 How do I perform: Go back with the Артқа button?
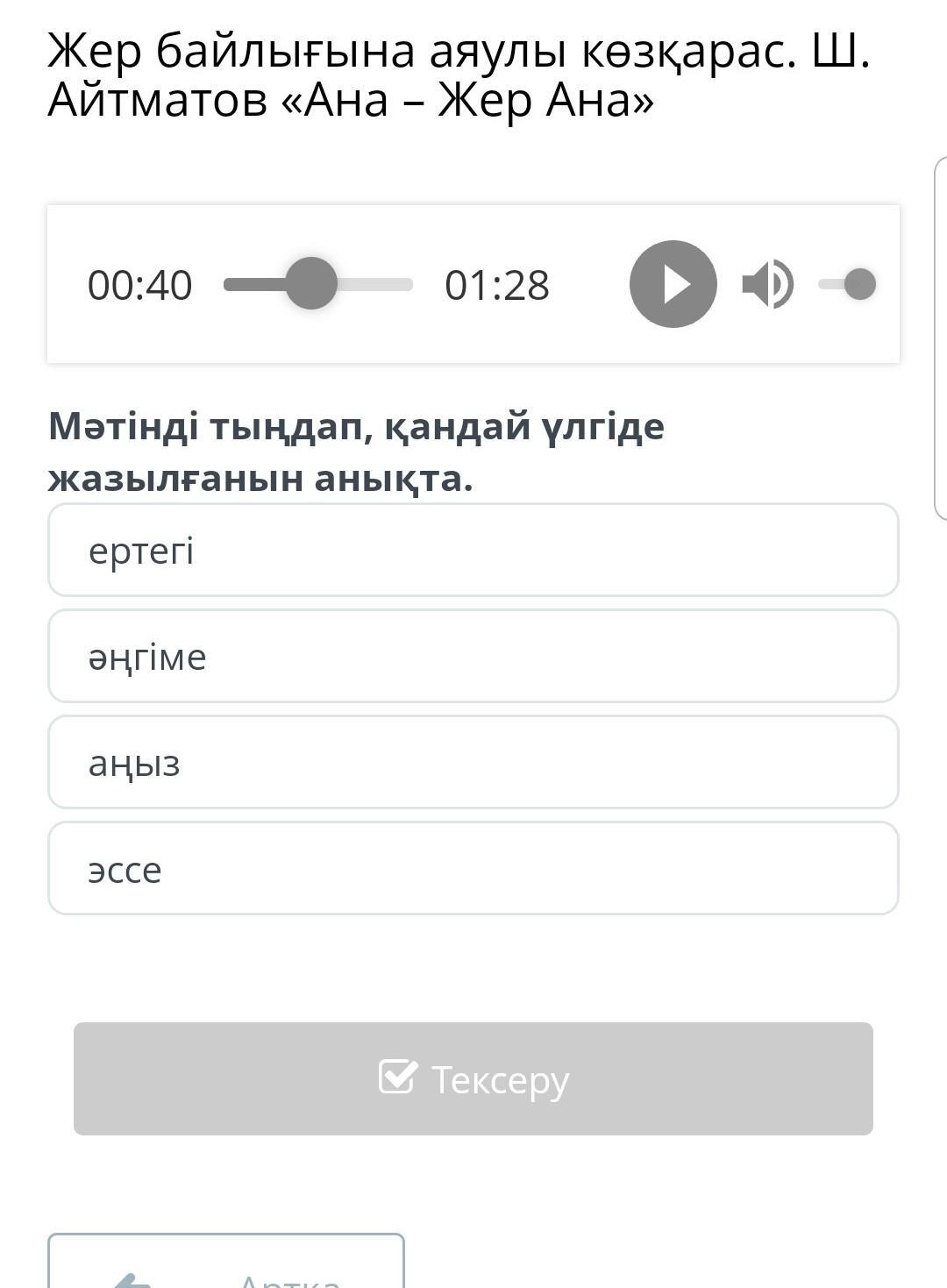coord(226,1267)
